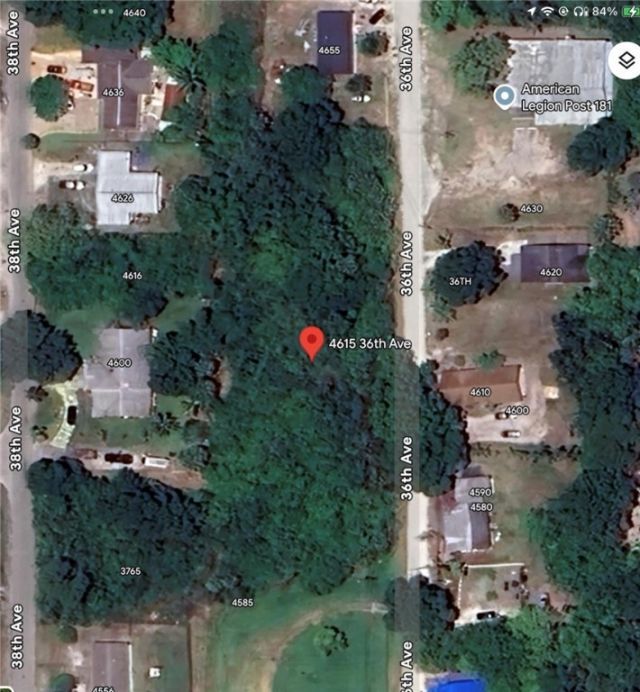The image size is (640, 692).
Task: Open the American Legion Post 181 place marker
Action: (x=506, y=96)
